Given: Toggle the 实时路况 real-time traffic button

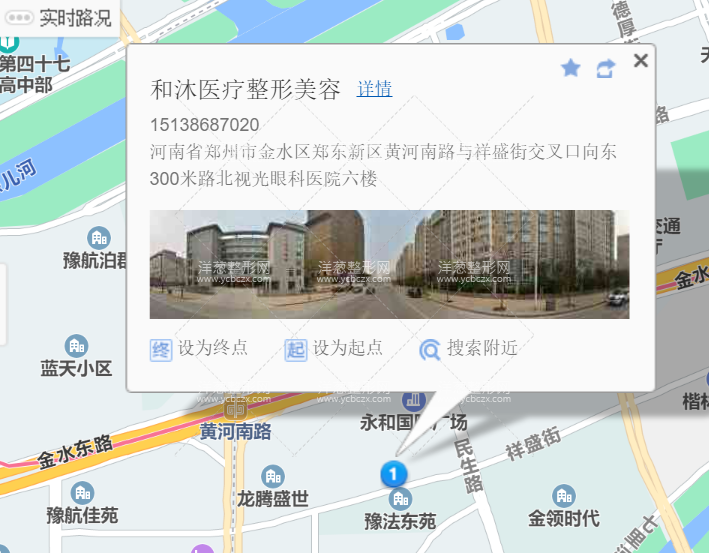Looking at the screenshot, I should tap(62, 17).
